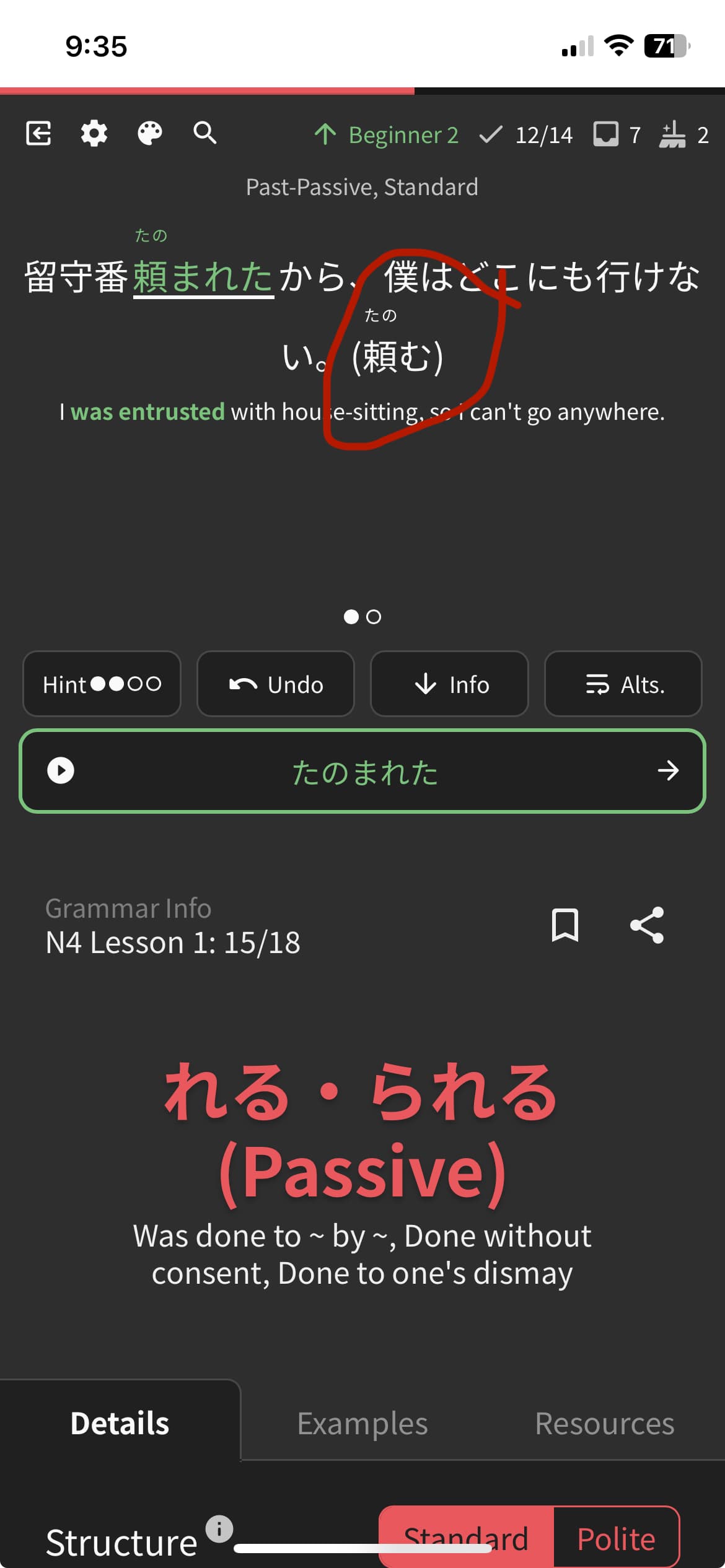725x1568 pixels.
Task: Open the settings gear
Action: click(x=94, y=133)
